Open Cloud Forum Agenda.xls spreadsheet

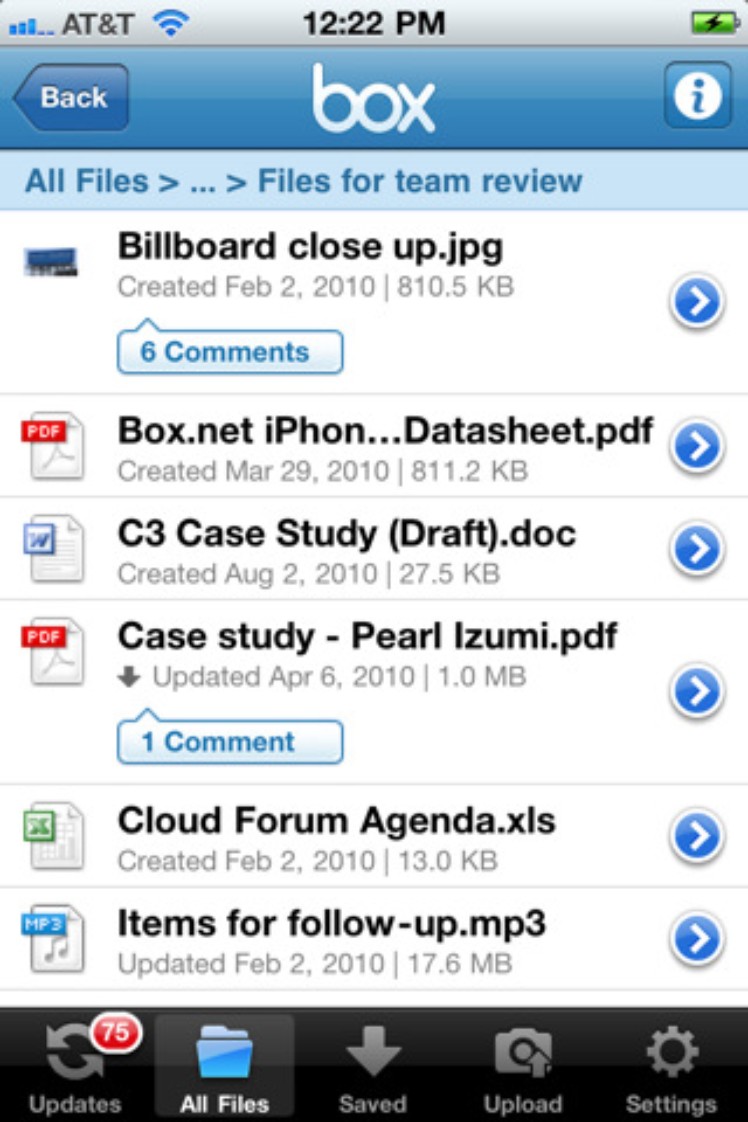[336, 821]
